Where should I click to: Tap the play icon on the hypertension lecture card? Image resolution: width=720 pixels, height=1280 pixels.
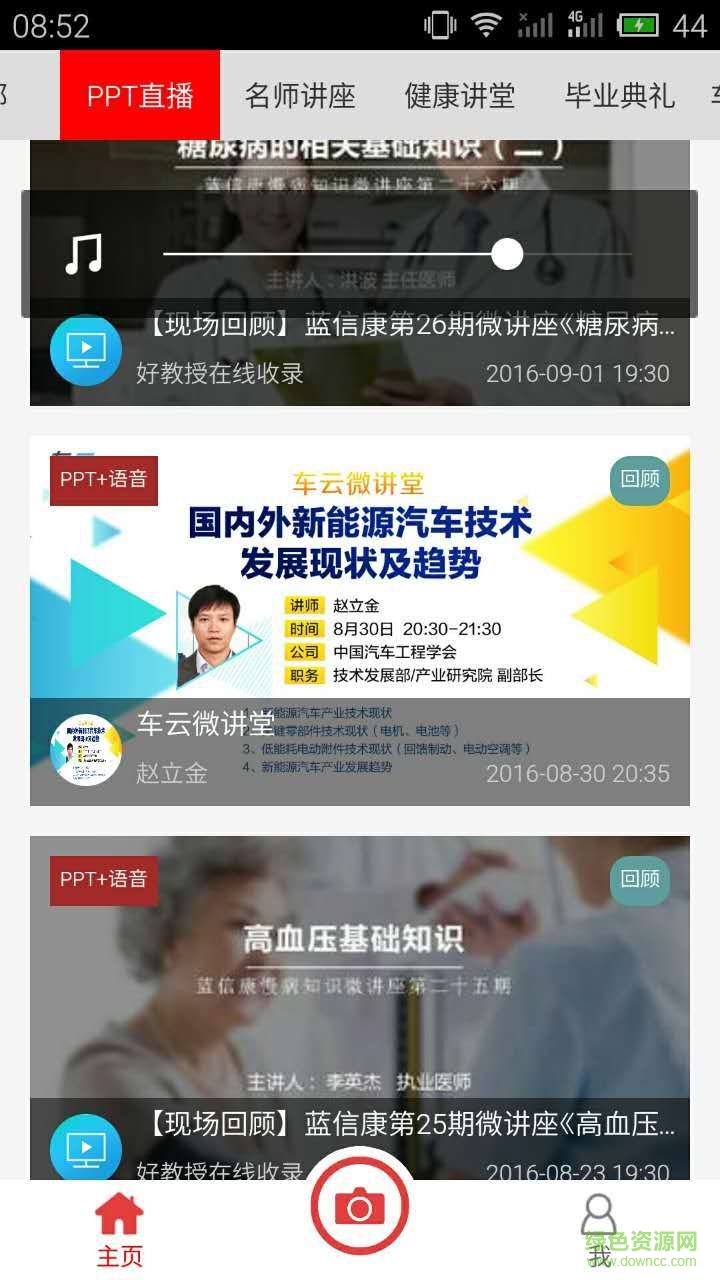tap(85, 1148)
